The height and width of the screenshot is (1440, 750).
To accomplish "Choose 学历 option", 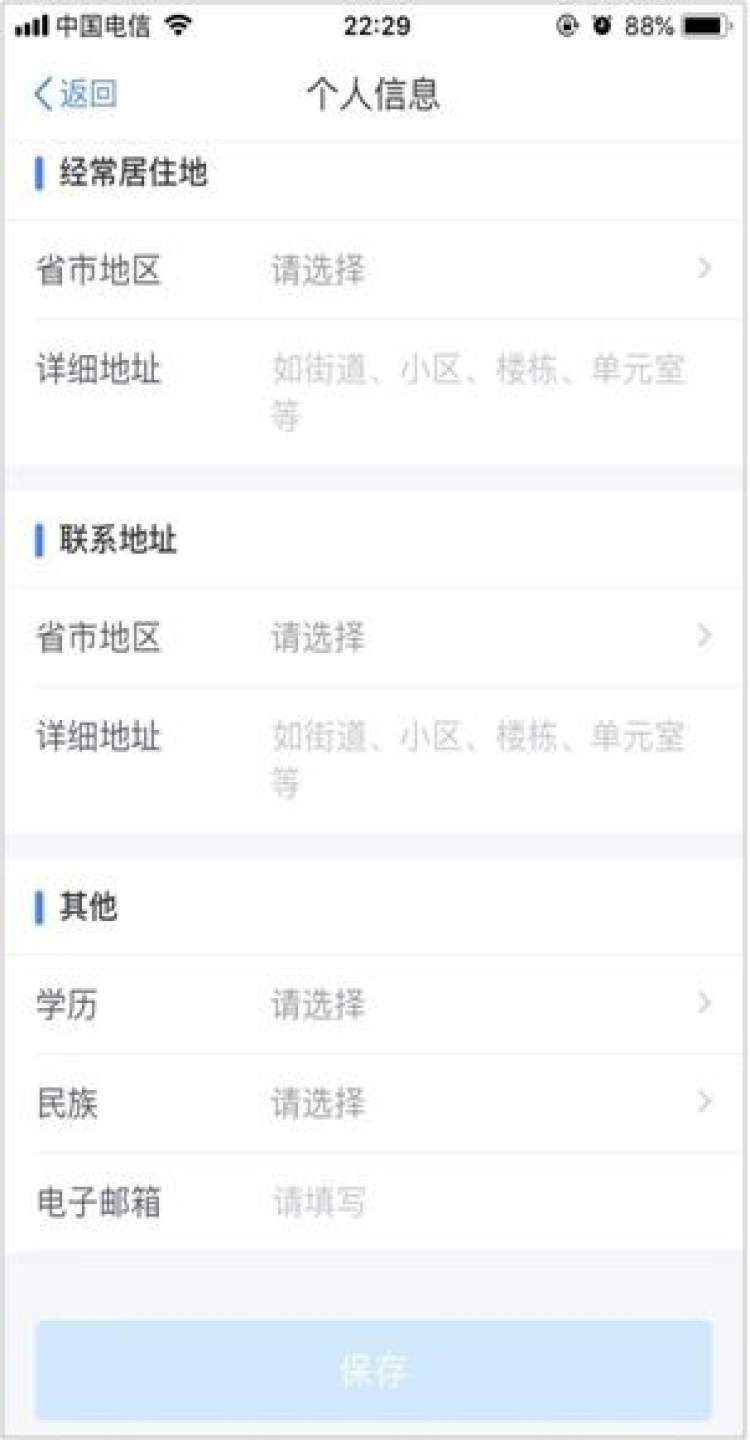I will 480,1004.
